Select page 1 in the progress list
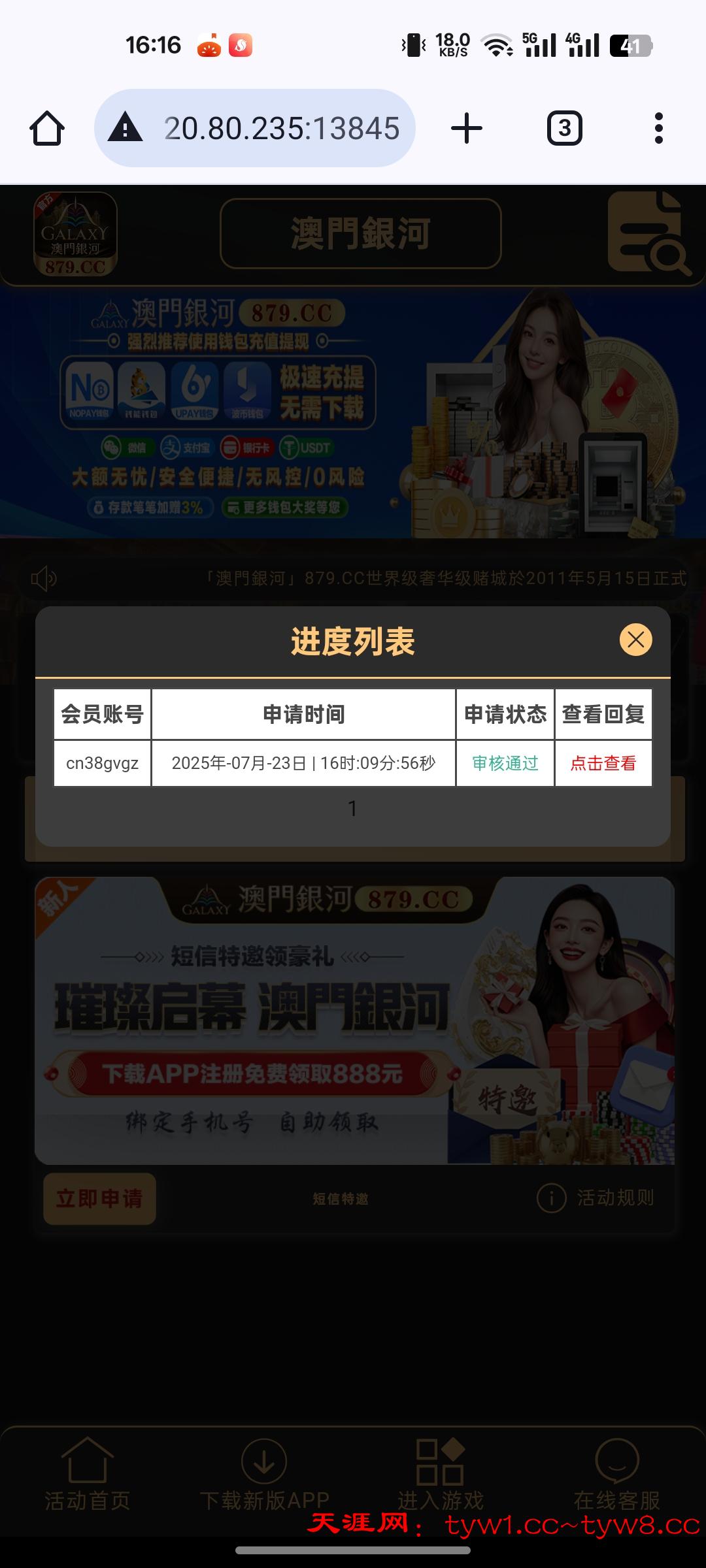This screenshot has width=706, height=1568. pos(352,809)
